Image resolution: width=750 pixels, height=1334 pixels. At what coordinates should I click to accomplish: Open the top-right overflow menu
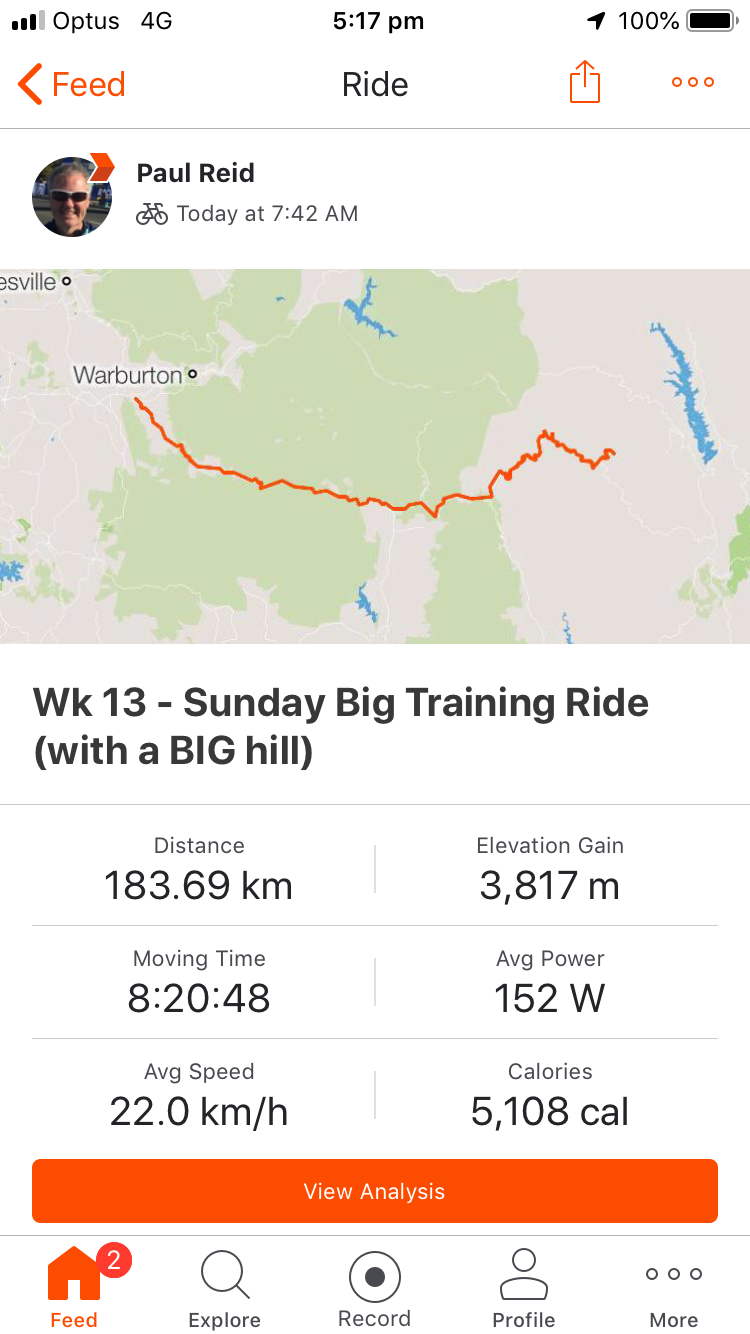pos(693,82)
